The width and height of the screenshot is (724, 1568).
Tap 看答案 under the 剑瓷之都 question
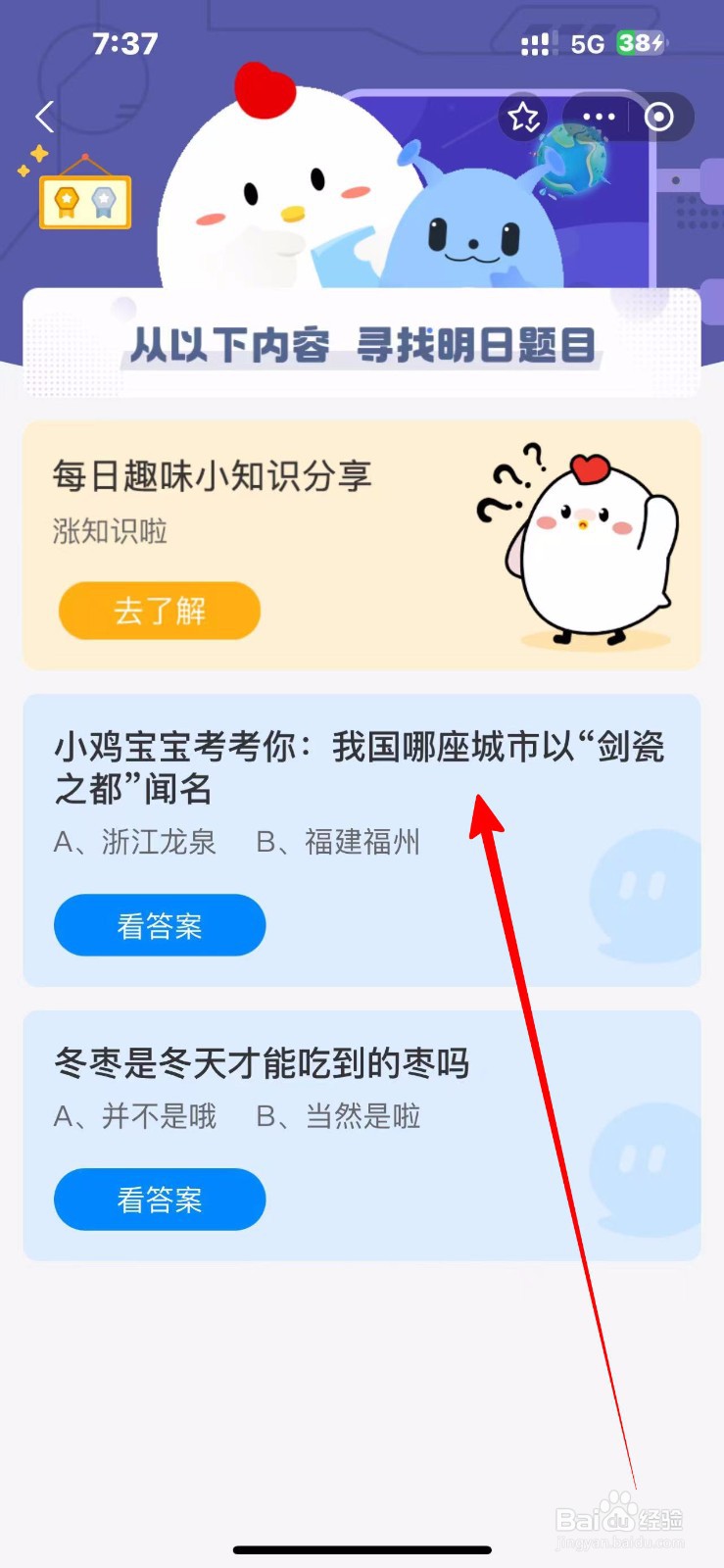point(159,925)
